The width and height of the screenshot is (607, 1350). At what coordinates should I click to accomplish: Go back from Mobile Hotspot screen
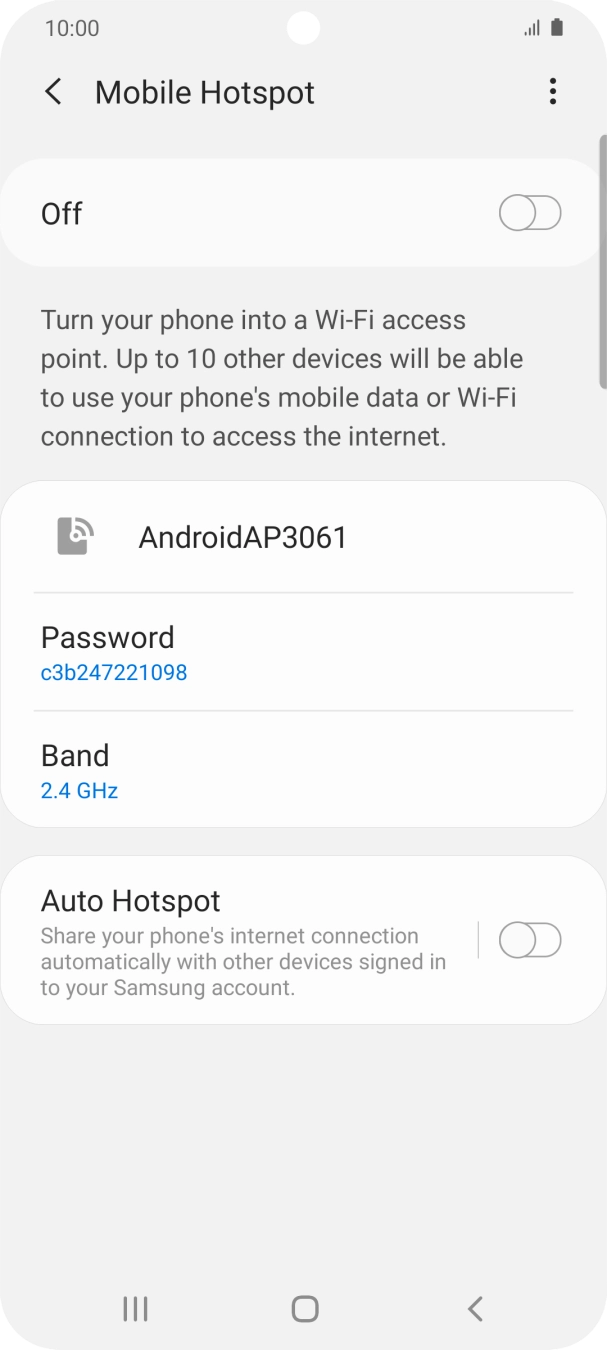[54, 93]
